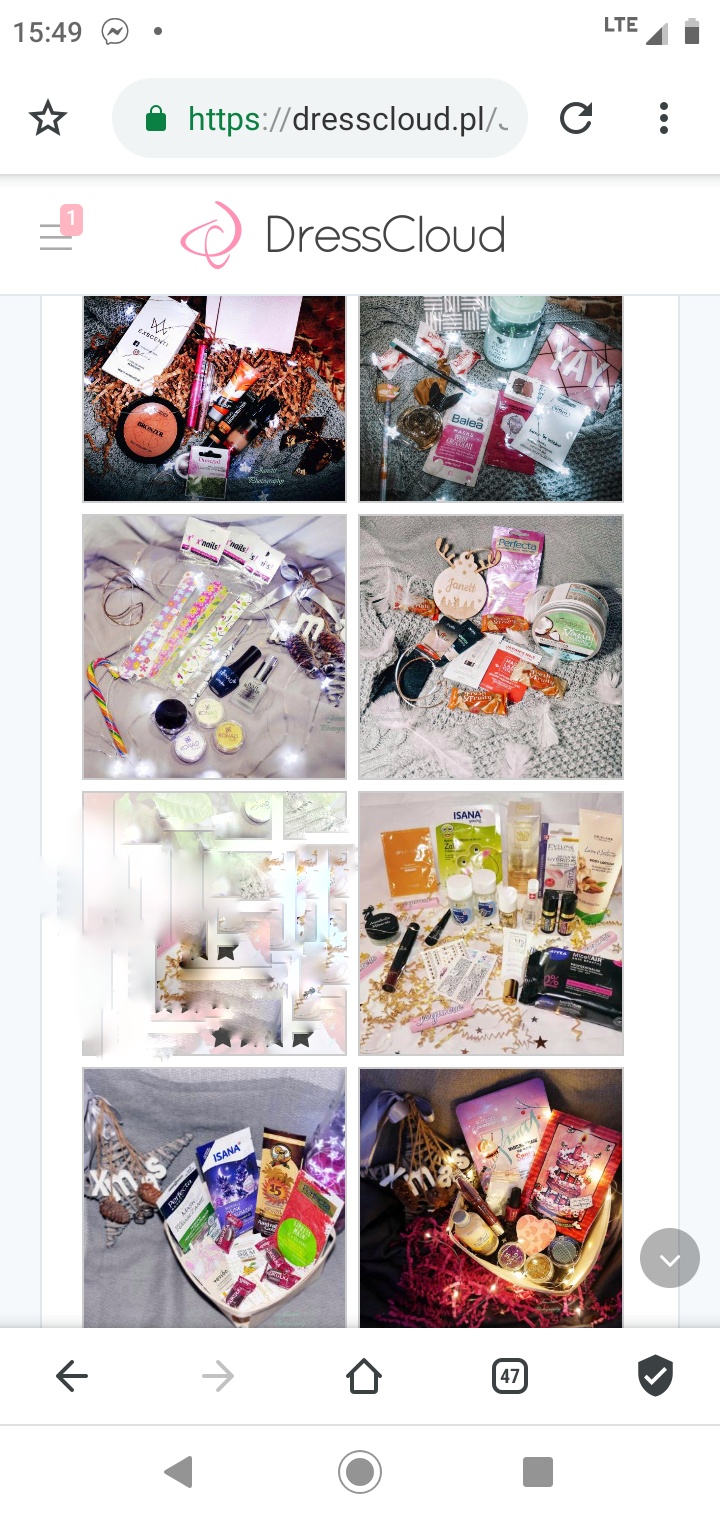The width and height of the screenshot is (720, 1520).
Task: Tap the round scroll-down arrow button
Action: [x=669, y=1258]
